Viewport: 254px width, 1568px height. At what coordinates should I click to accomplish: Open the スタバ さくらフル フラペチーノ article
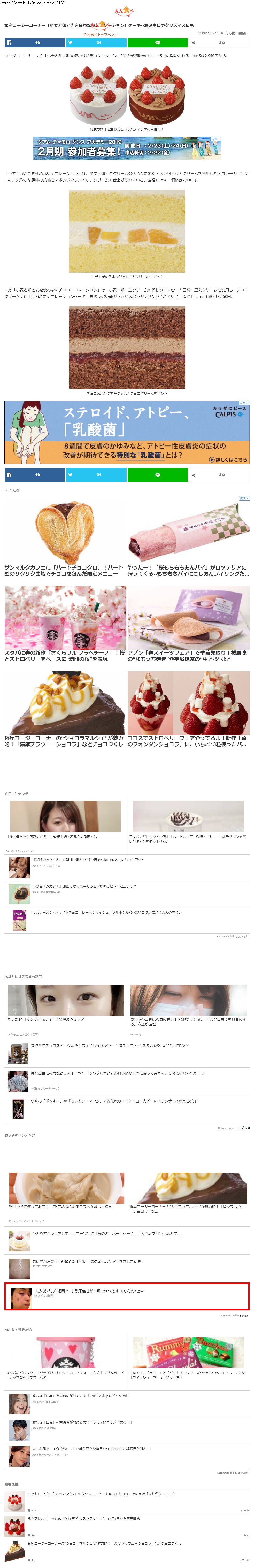pyautogui.click(x=64, y=655)
